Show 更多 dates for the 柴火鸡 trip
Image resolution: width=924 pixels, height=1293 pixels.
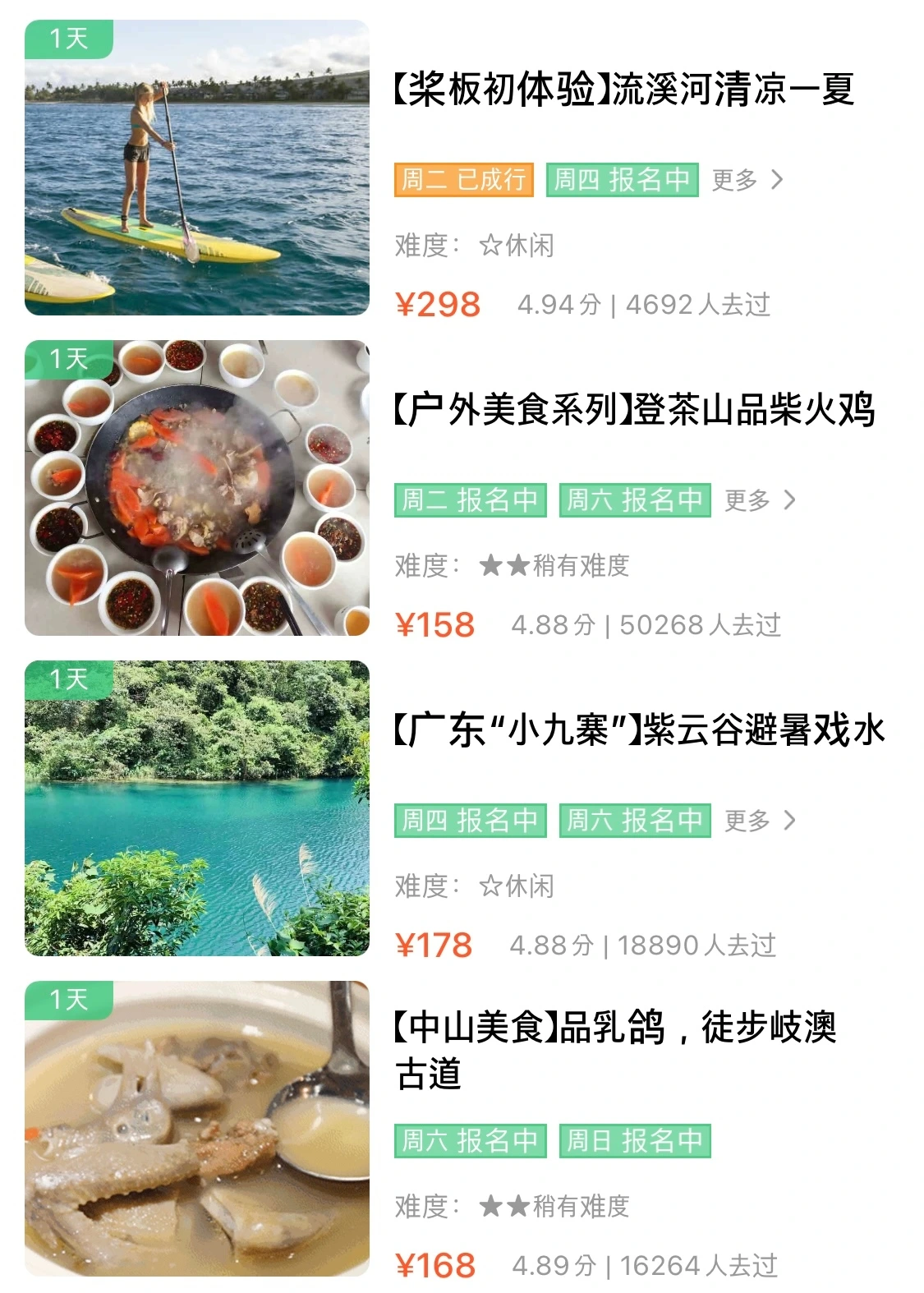coord(760,499)
